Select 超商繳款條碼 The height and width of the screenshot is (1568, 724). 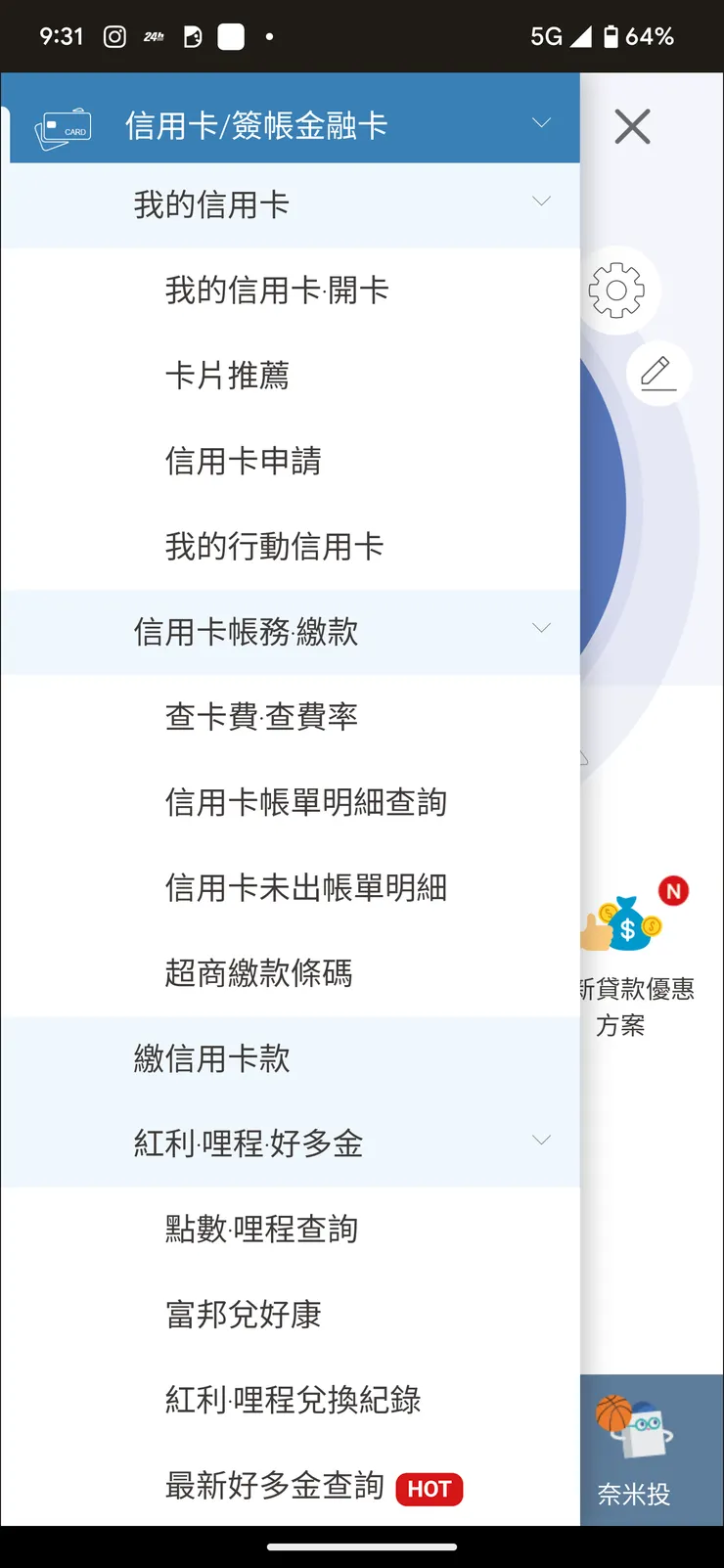pos(258,973)
